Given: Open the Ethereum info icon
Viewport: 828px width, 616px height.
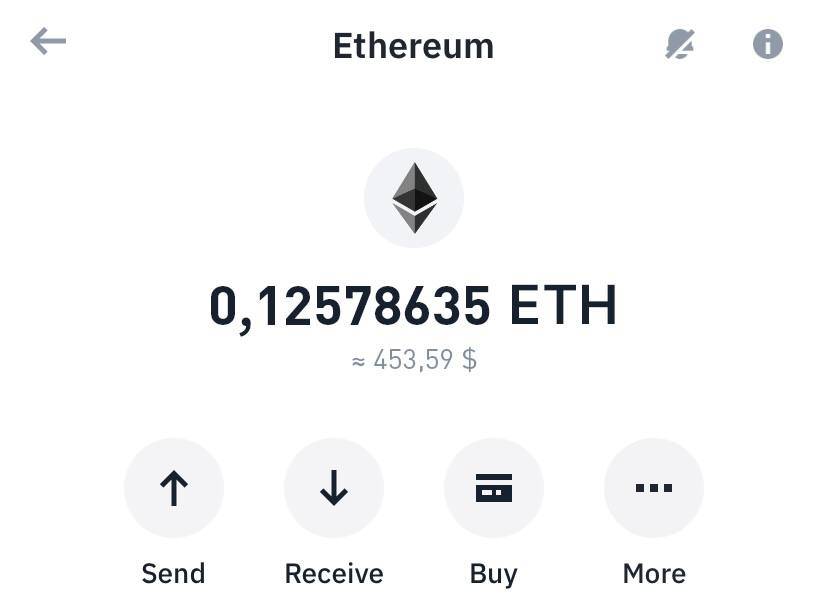Looking at the screenshot, I should 767,44.
